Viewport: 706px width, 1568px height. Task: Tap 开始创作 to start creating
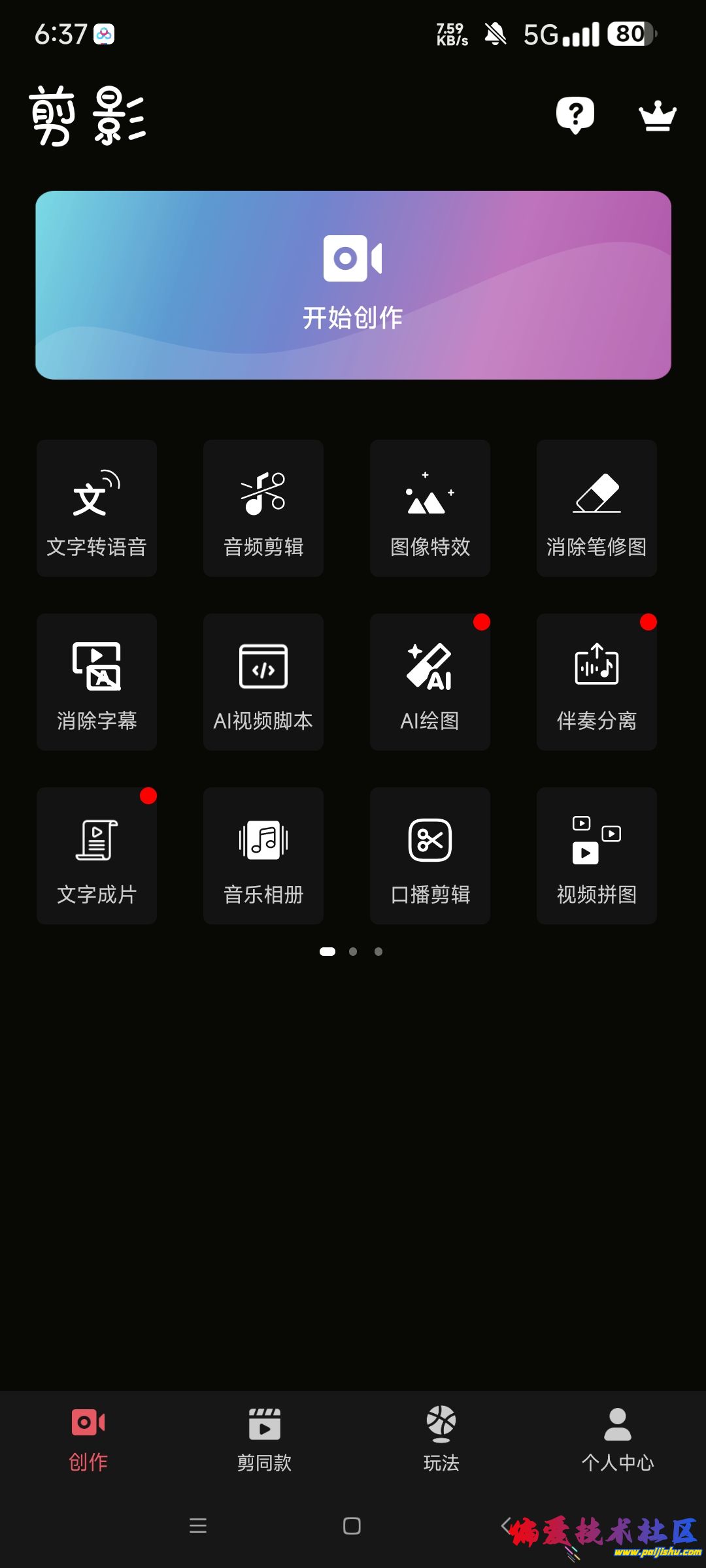click(x=353, y=286)
